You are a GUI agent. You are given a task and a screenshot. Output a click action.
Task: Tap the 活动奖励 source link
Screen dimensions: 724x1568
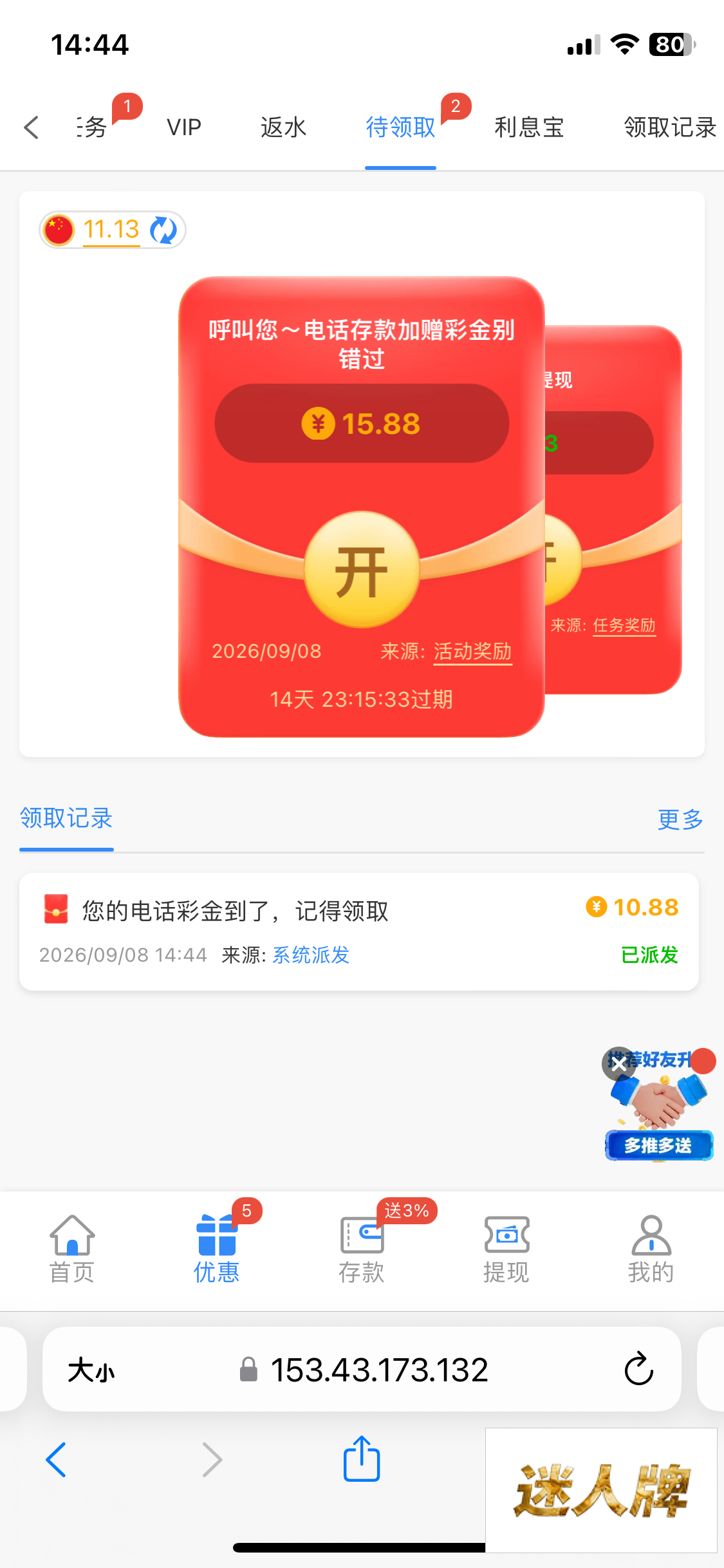click(x=473, y=651)
